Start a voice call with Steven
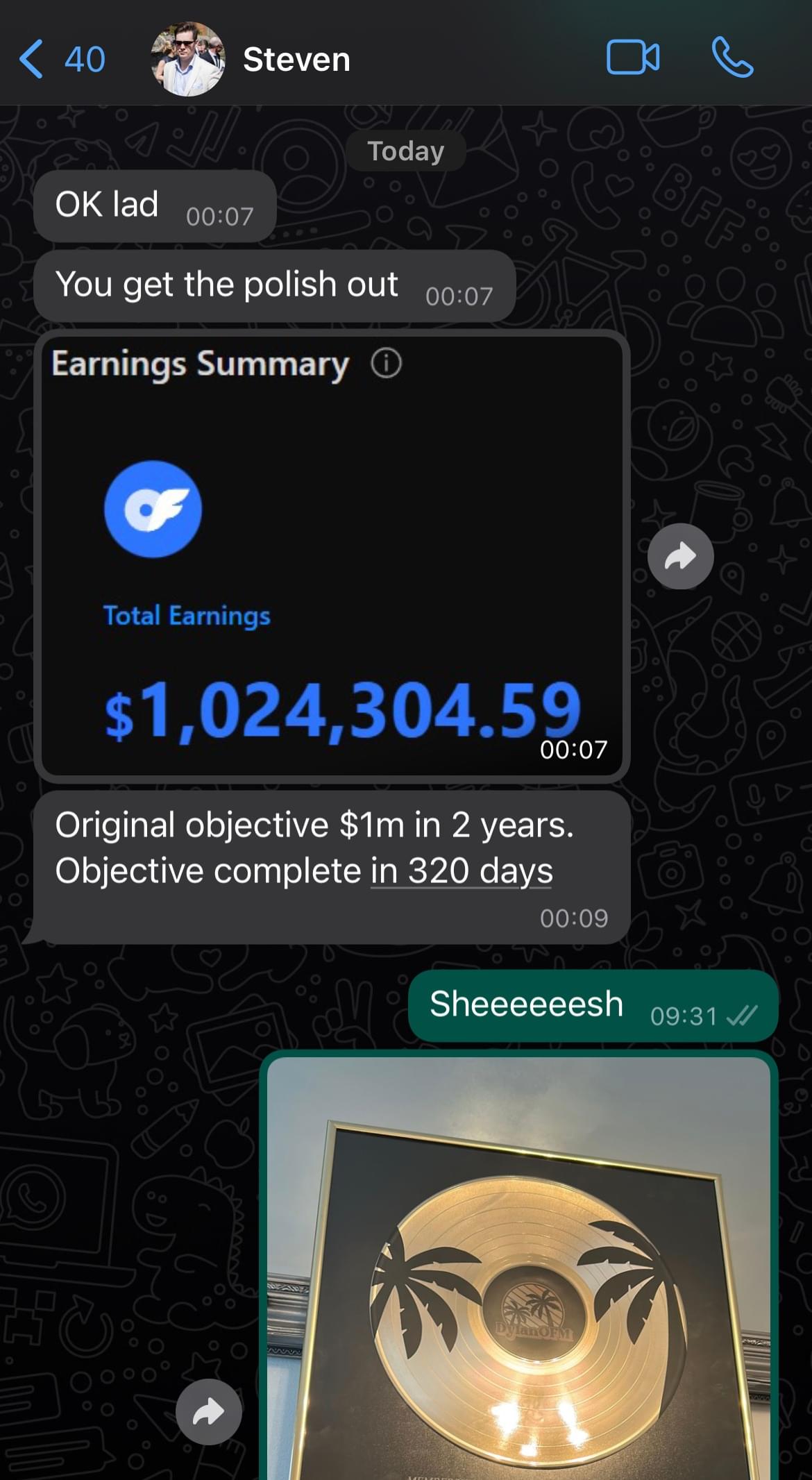The height and width of the screenshot is (1480, 812). pyautogui.click(x=732, y=58)
